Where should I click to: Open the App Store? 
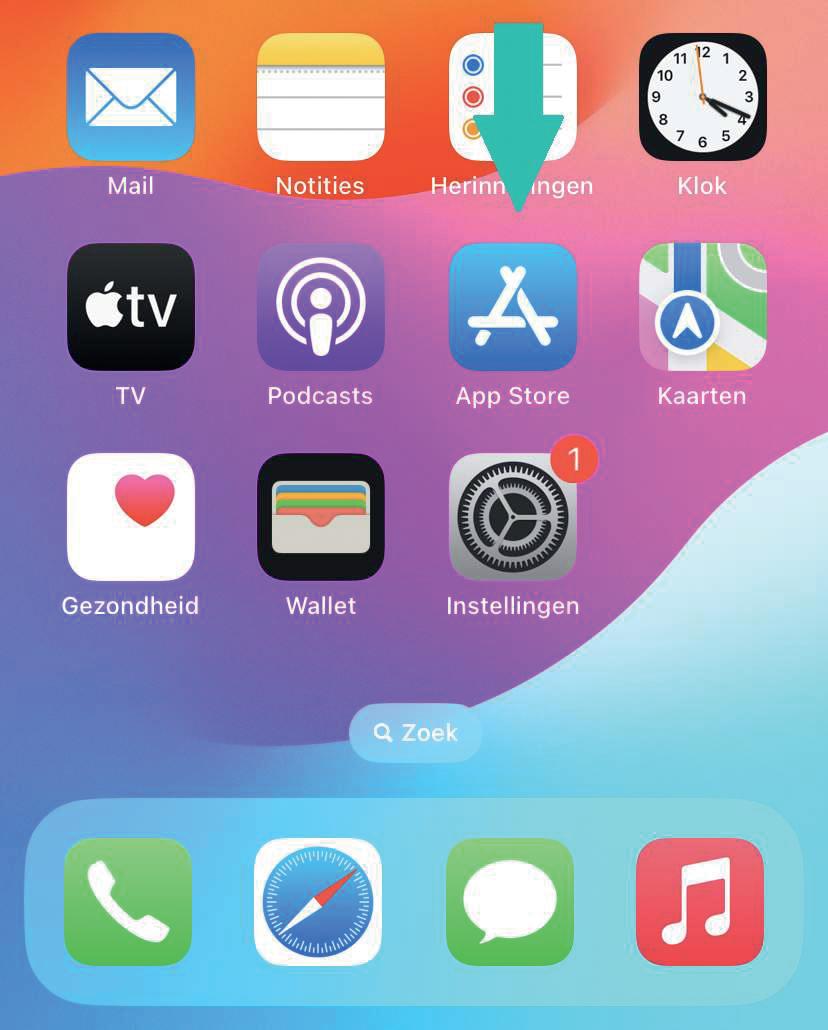(x=513, y=307)
